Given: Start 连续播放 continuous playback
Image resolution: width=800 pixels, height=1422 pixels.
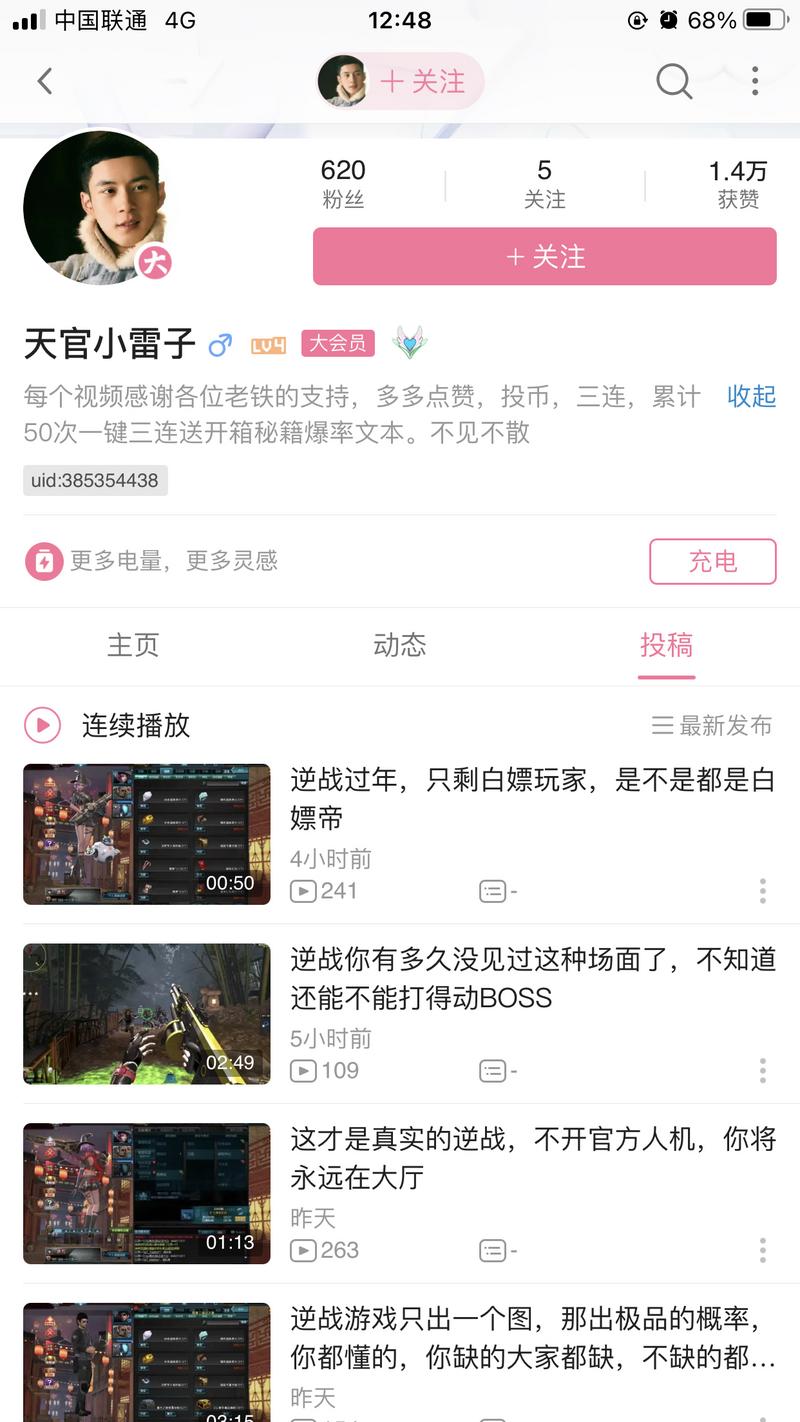Looking at the screenshot, I should click(x=108, y=725).
